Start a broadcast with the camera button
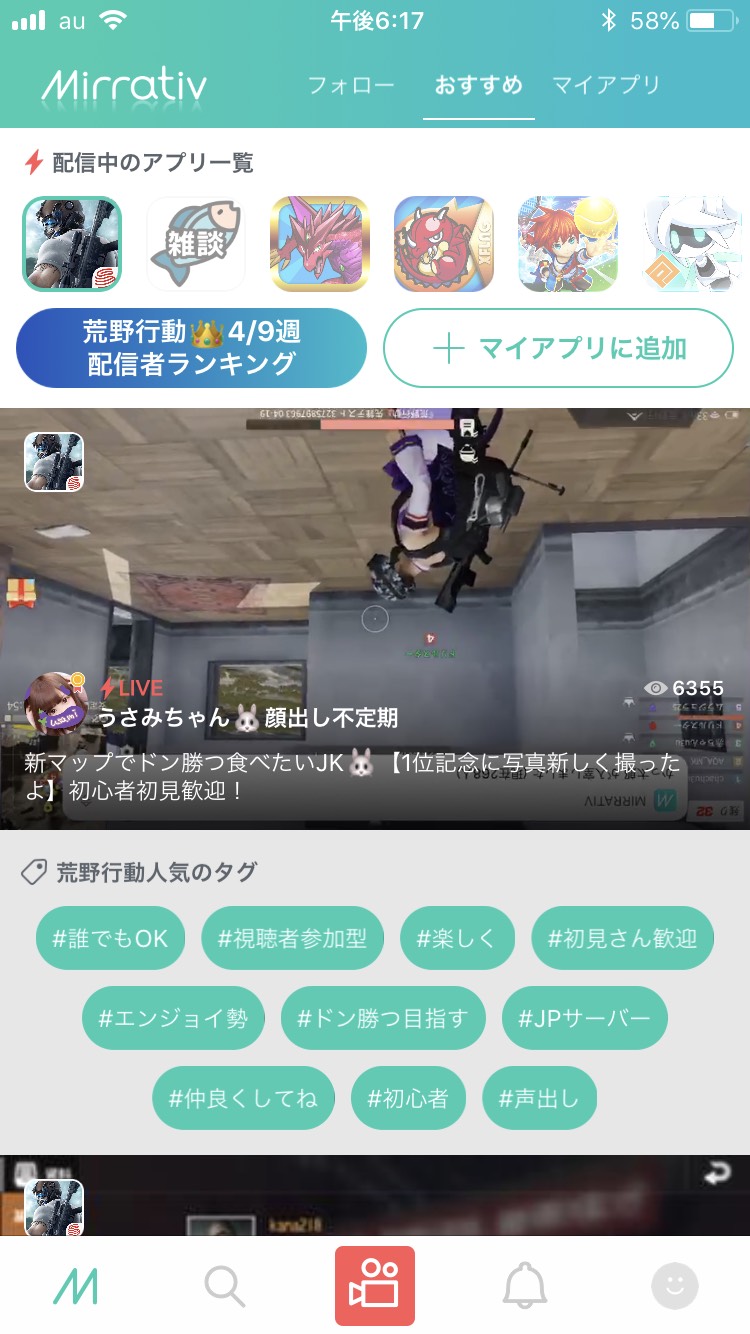This screenshot has width=750, height=1334. point(375,1285)
